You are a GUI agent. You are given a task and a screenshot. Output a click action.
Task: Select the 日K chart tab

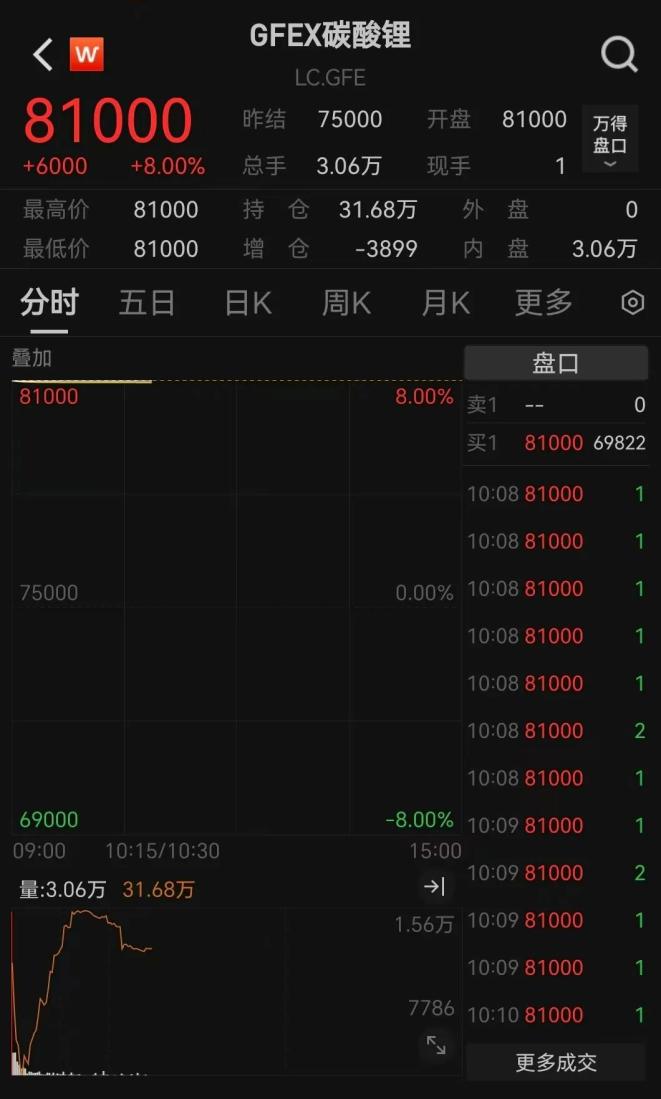point(248,302)
